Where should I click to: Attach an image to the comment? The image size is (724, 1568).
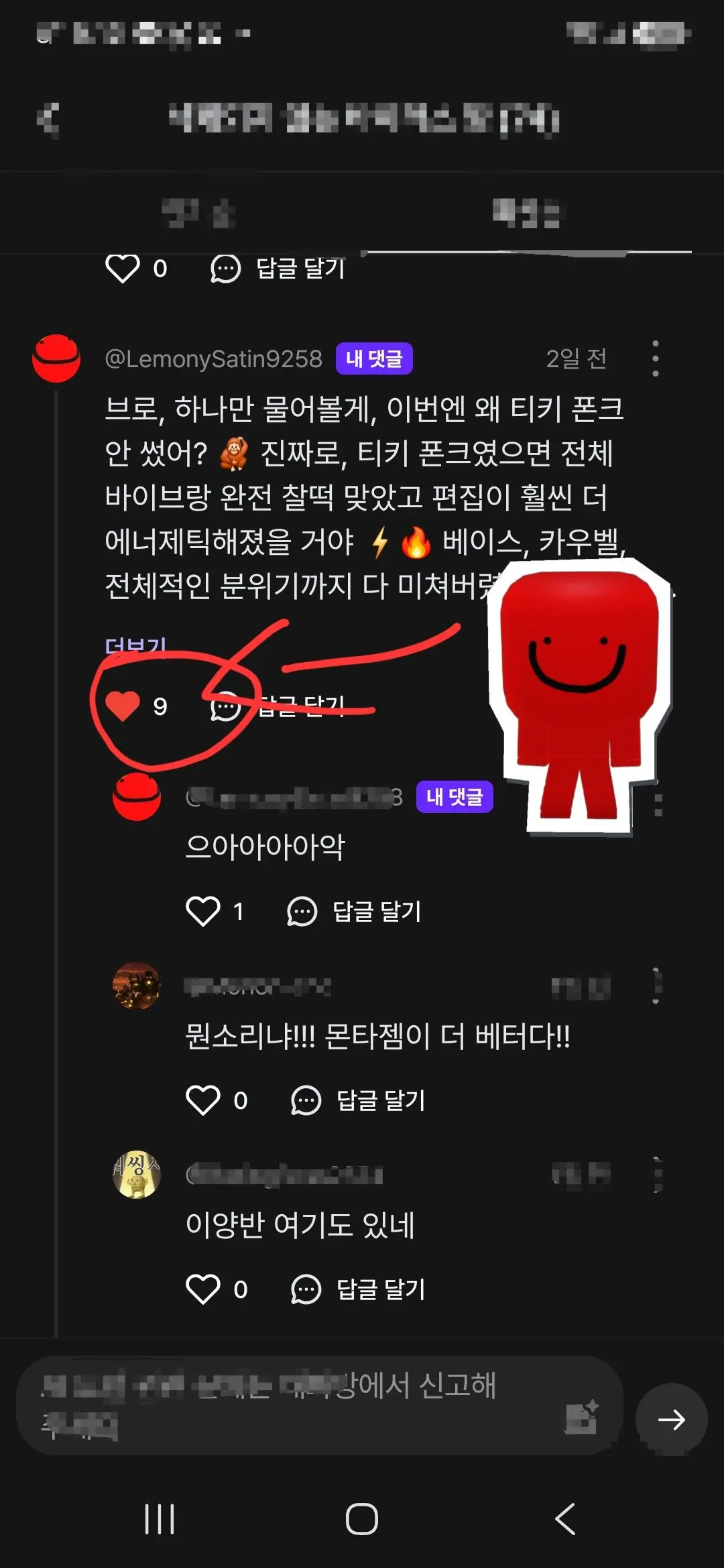582,1417
